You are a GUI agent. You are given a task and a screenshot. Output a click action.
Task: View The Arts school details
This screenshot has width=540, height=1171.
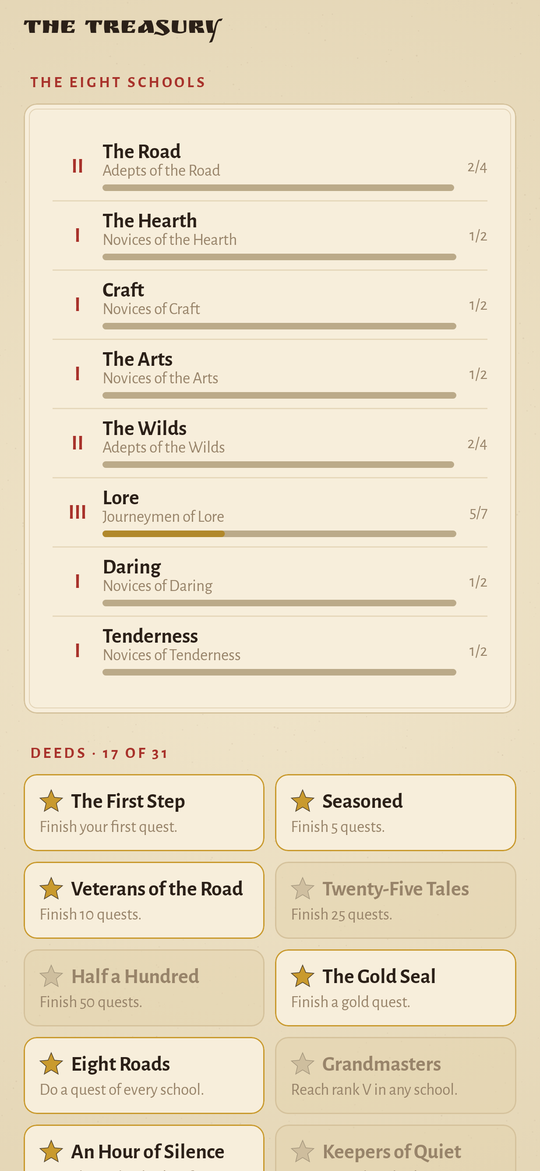pos(270,374)
